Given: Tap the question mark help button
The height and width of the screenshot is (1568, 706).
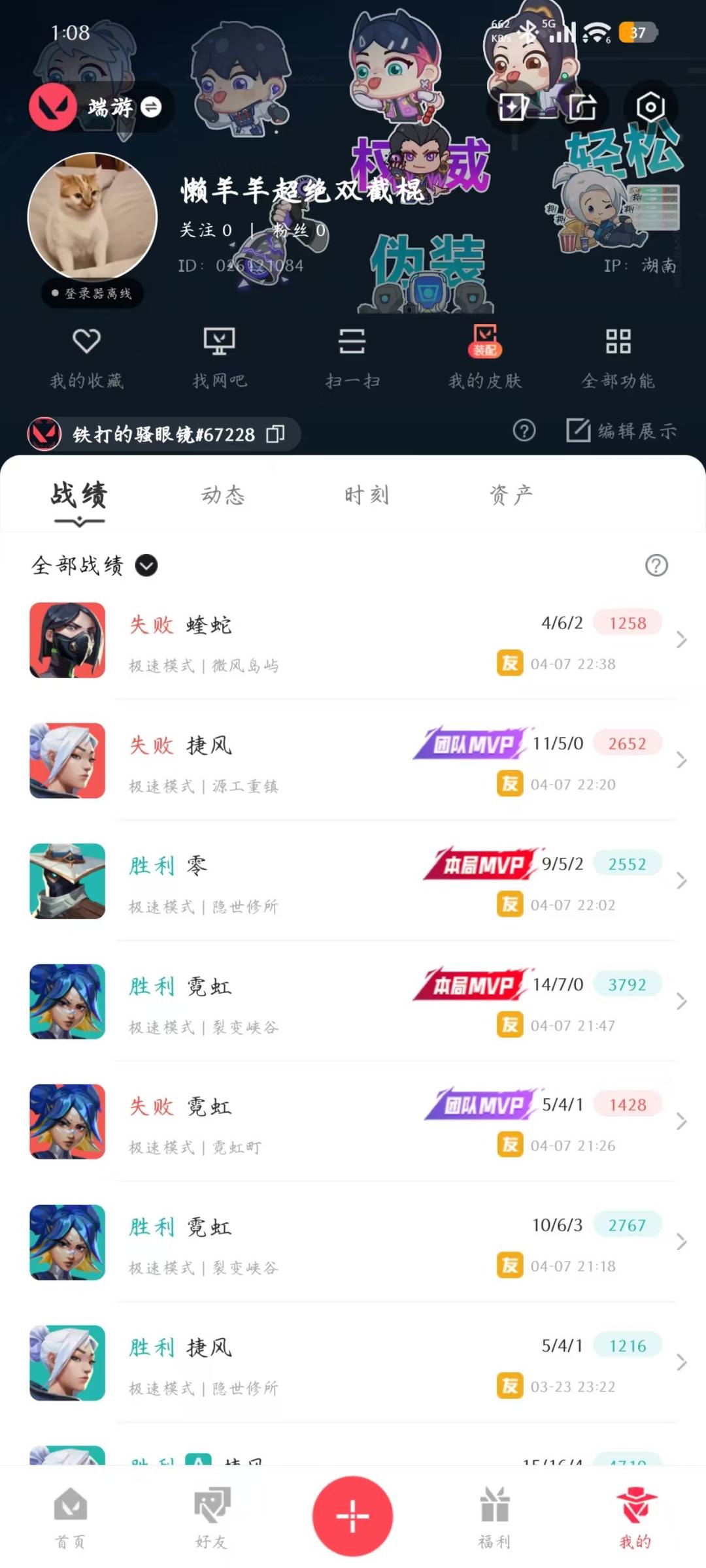Looking at the screenshot, I should pyautogui.click(x=523, y=431).
